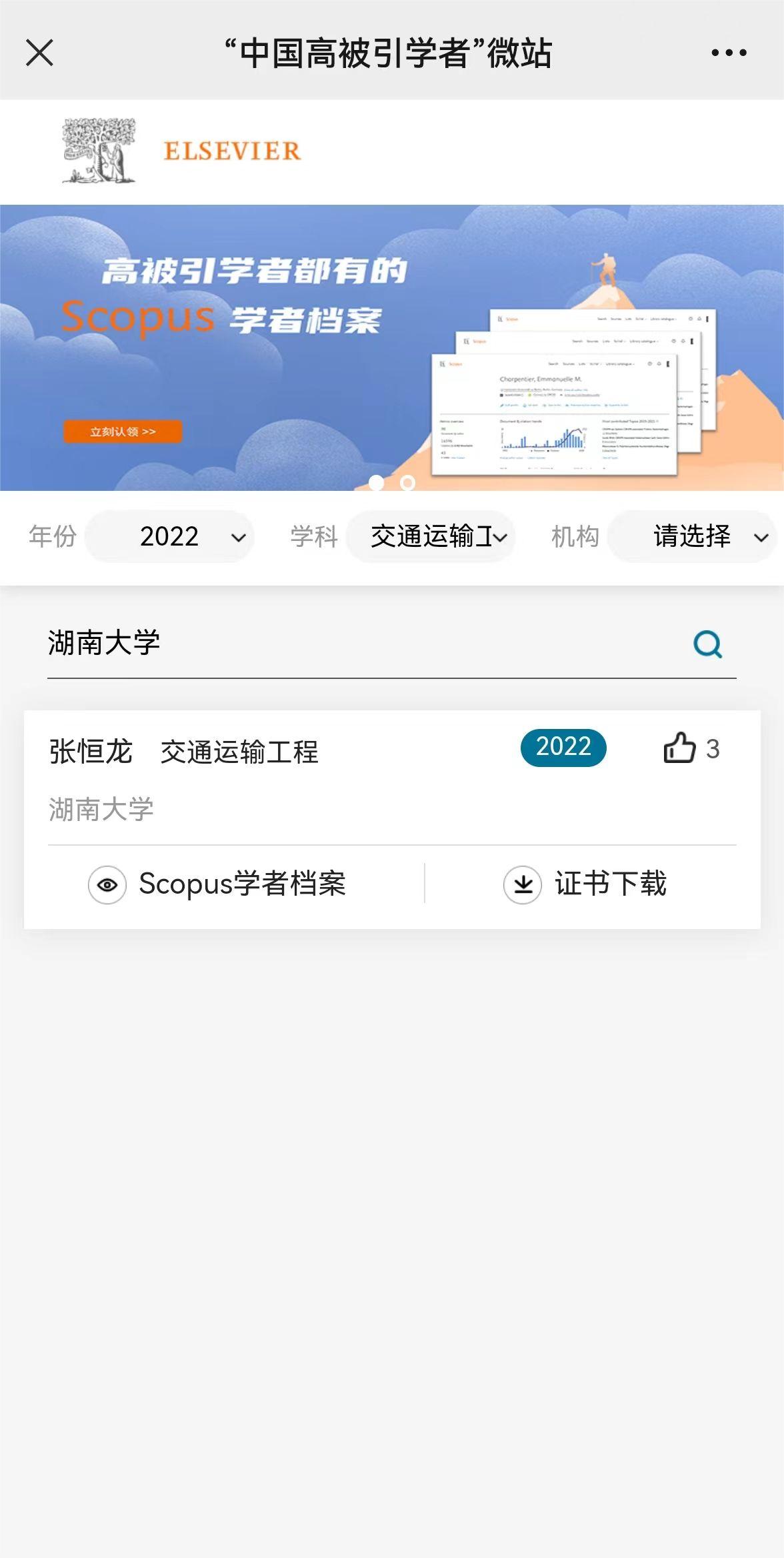Open the 年份 year dropdown showing 2022
Screen dimensions: 784x1558
170,537
